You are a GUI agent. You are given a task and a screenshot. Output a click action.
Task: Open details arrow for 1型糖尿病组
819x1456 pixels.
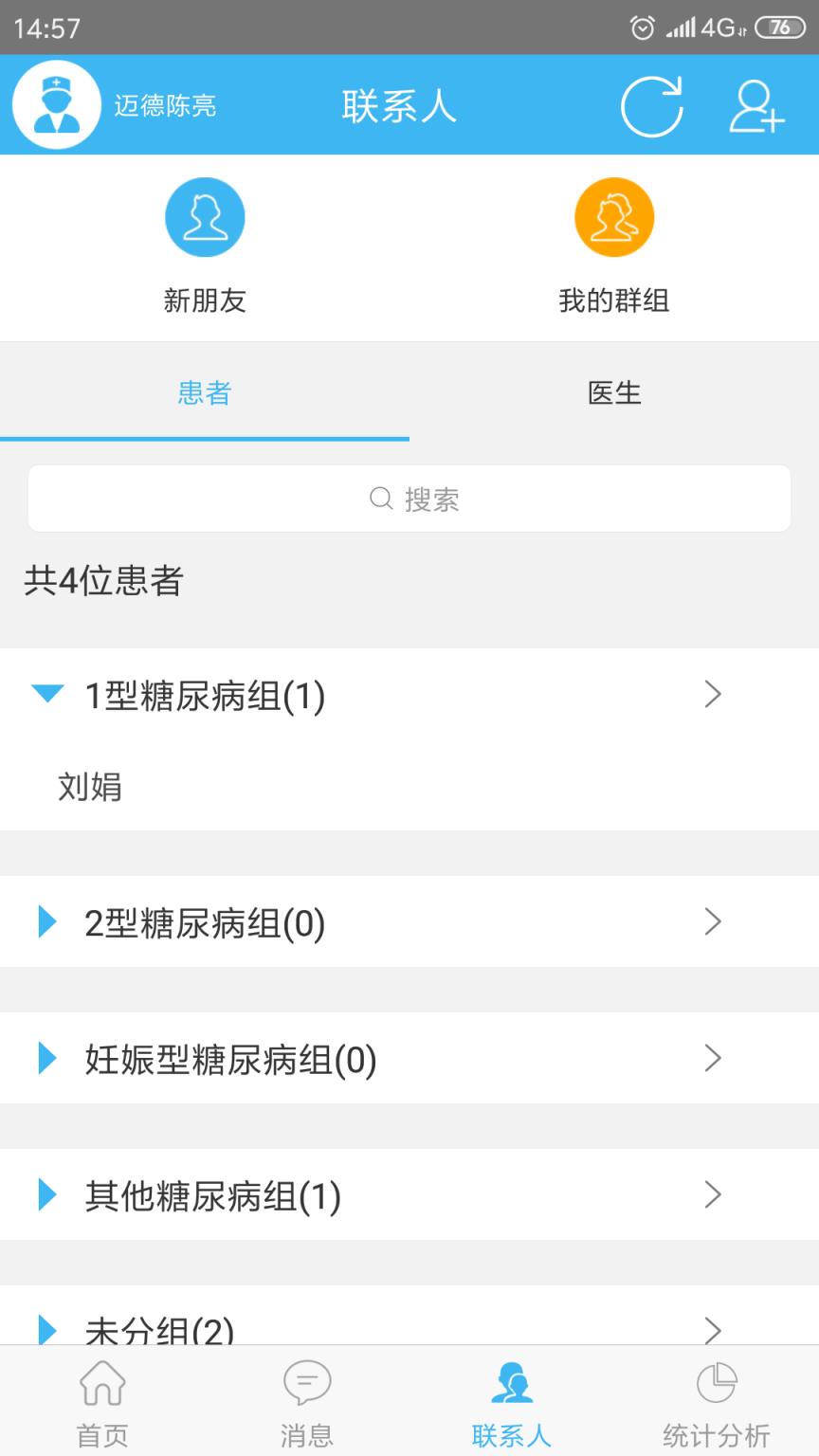tap(713, 695)
